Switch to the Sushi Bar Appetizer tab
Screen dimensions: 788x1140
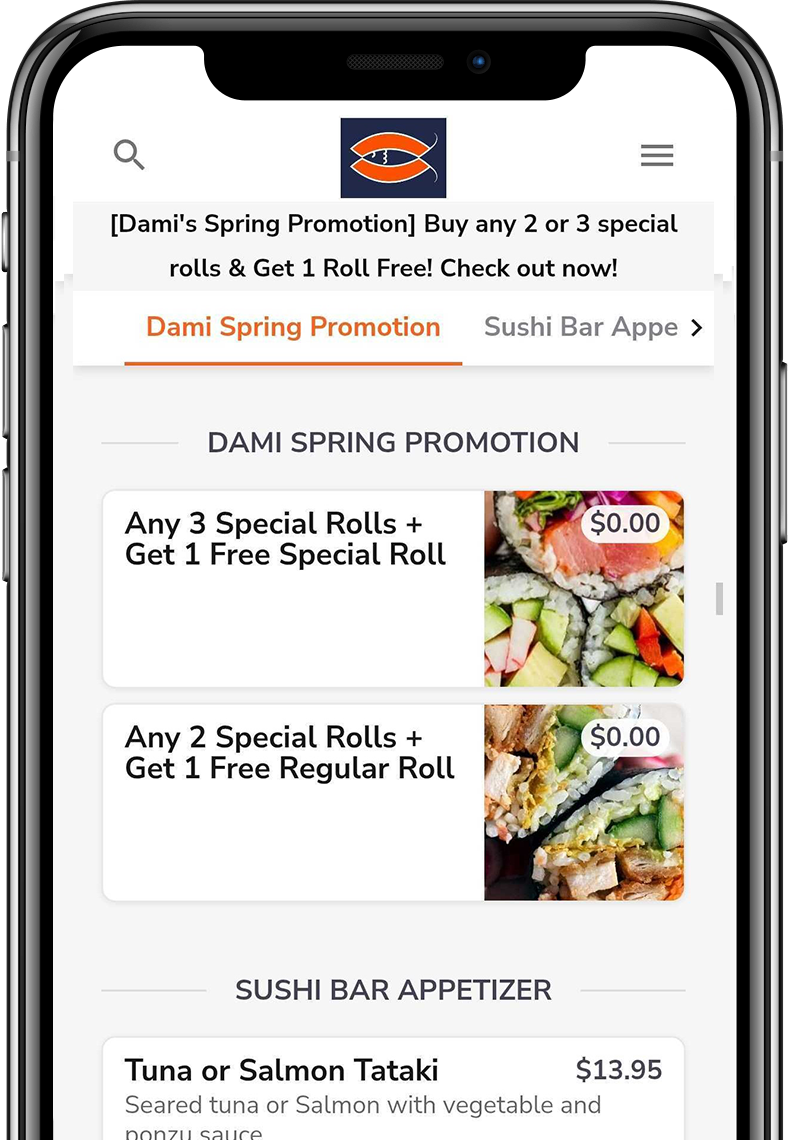point(580,327)
